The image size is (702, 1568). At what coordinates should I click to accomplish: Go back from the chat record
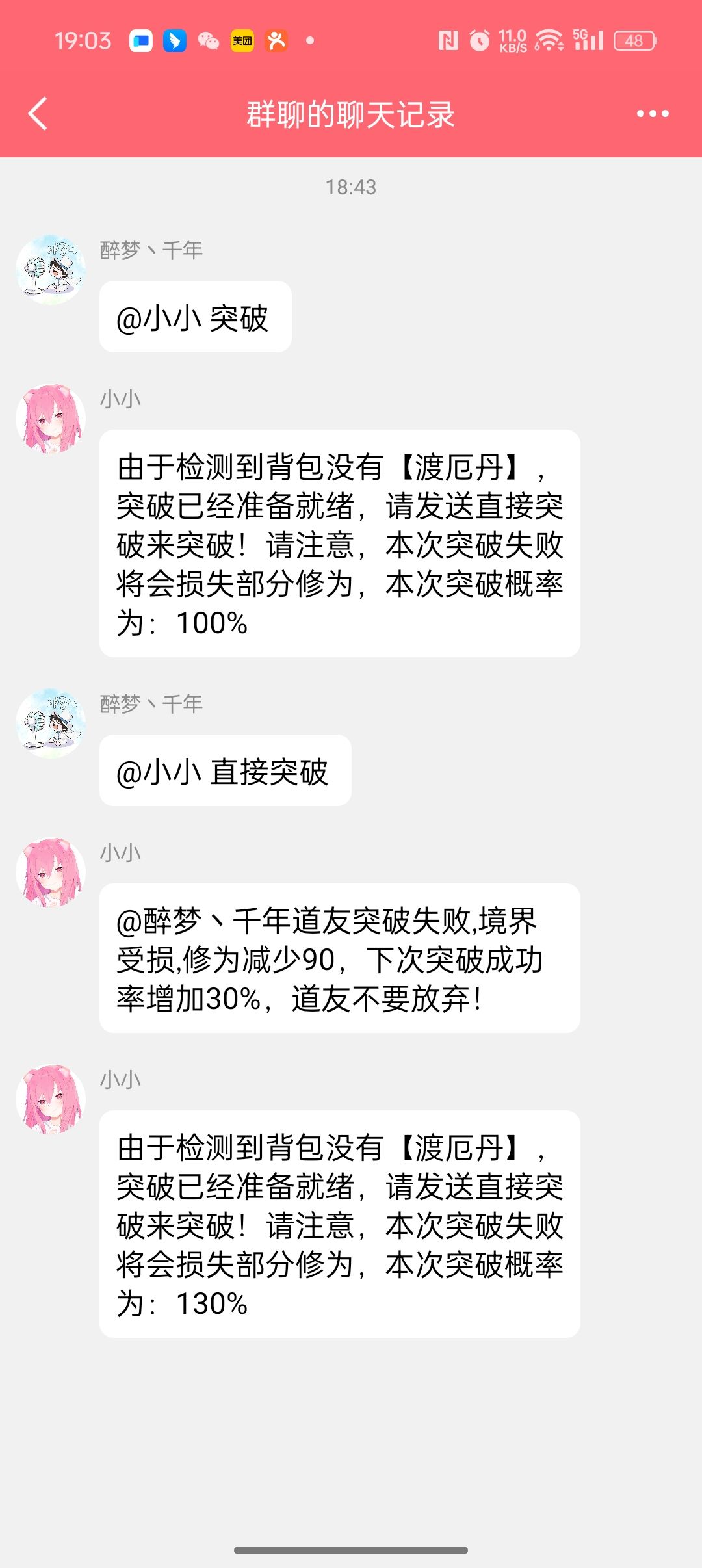pyautogui.click(x=38, y=114)
